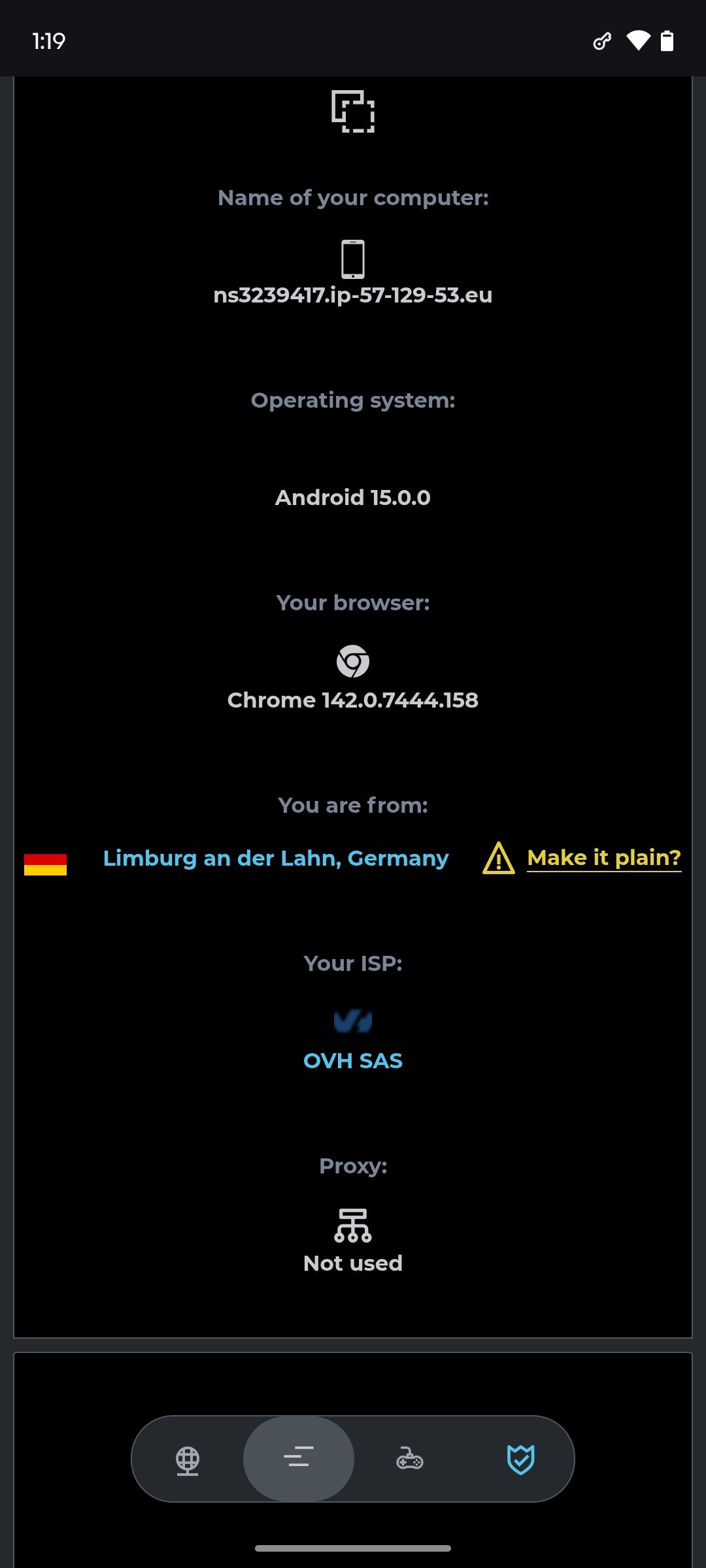706x1568 pixels.
Task: Tap the gesture navigation bar at bottom
Action: point(353,1548)
